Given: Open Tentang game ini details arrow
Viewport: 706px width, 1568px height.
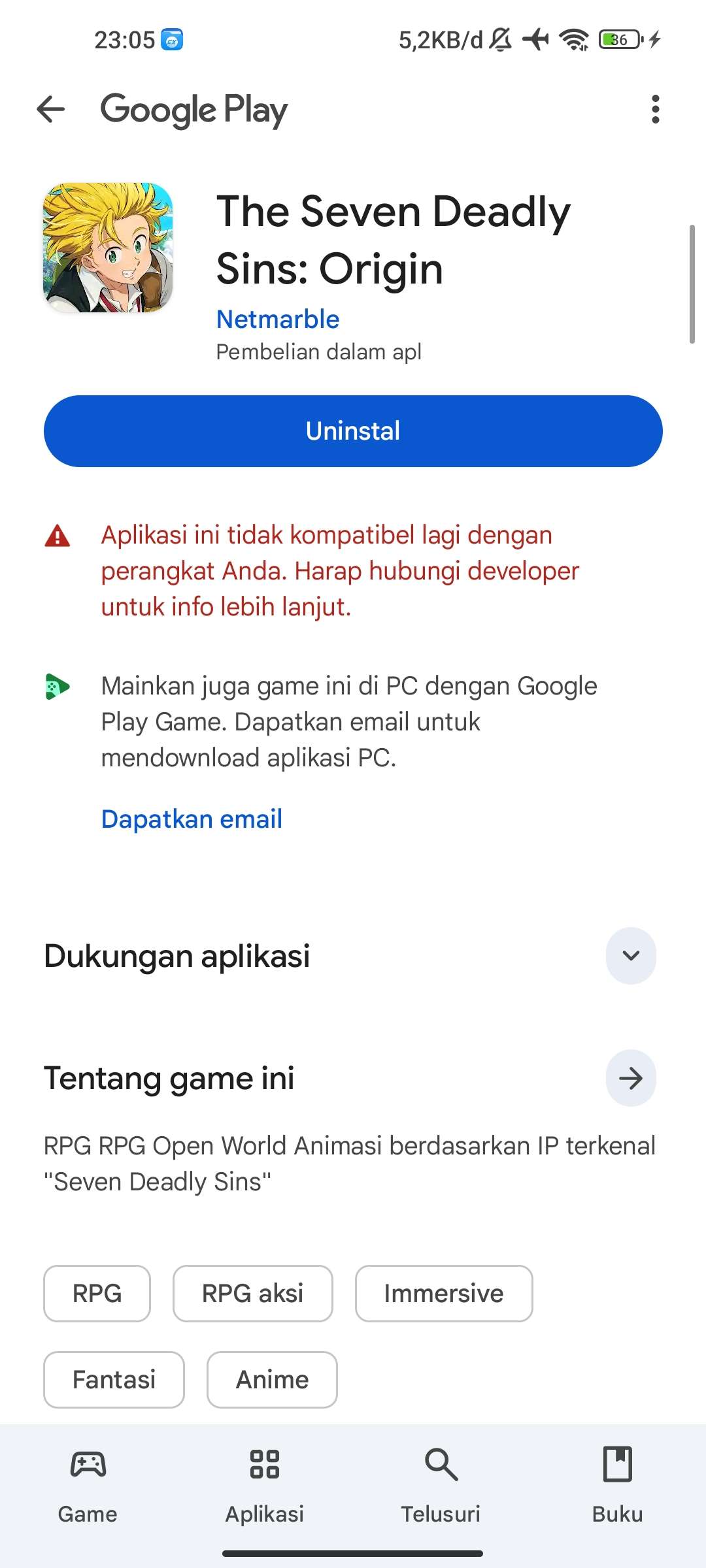Looking at the screenshot, I should click(x=631, y=1078).
